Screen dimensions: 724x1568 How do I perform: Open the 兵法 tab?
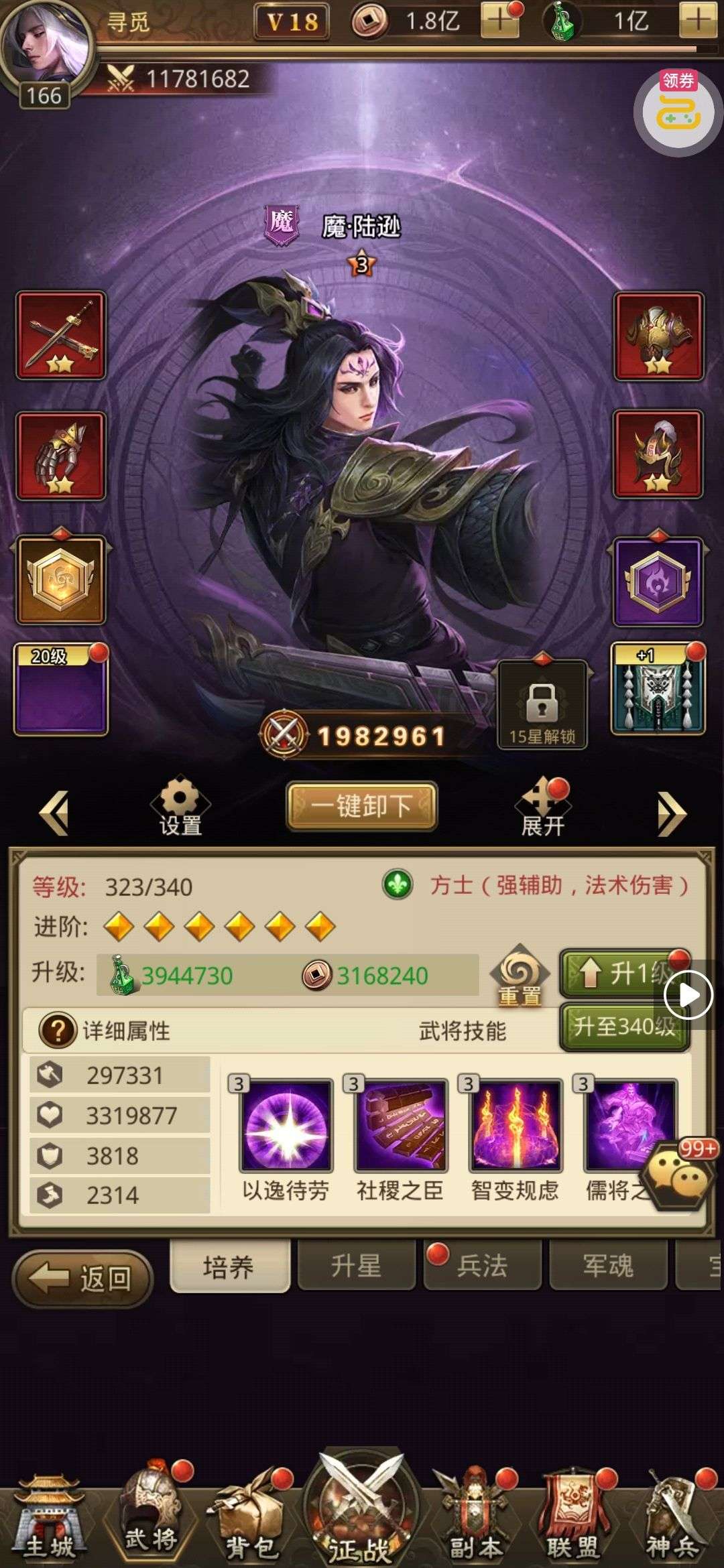(x=482, y=1266)
